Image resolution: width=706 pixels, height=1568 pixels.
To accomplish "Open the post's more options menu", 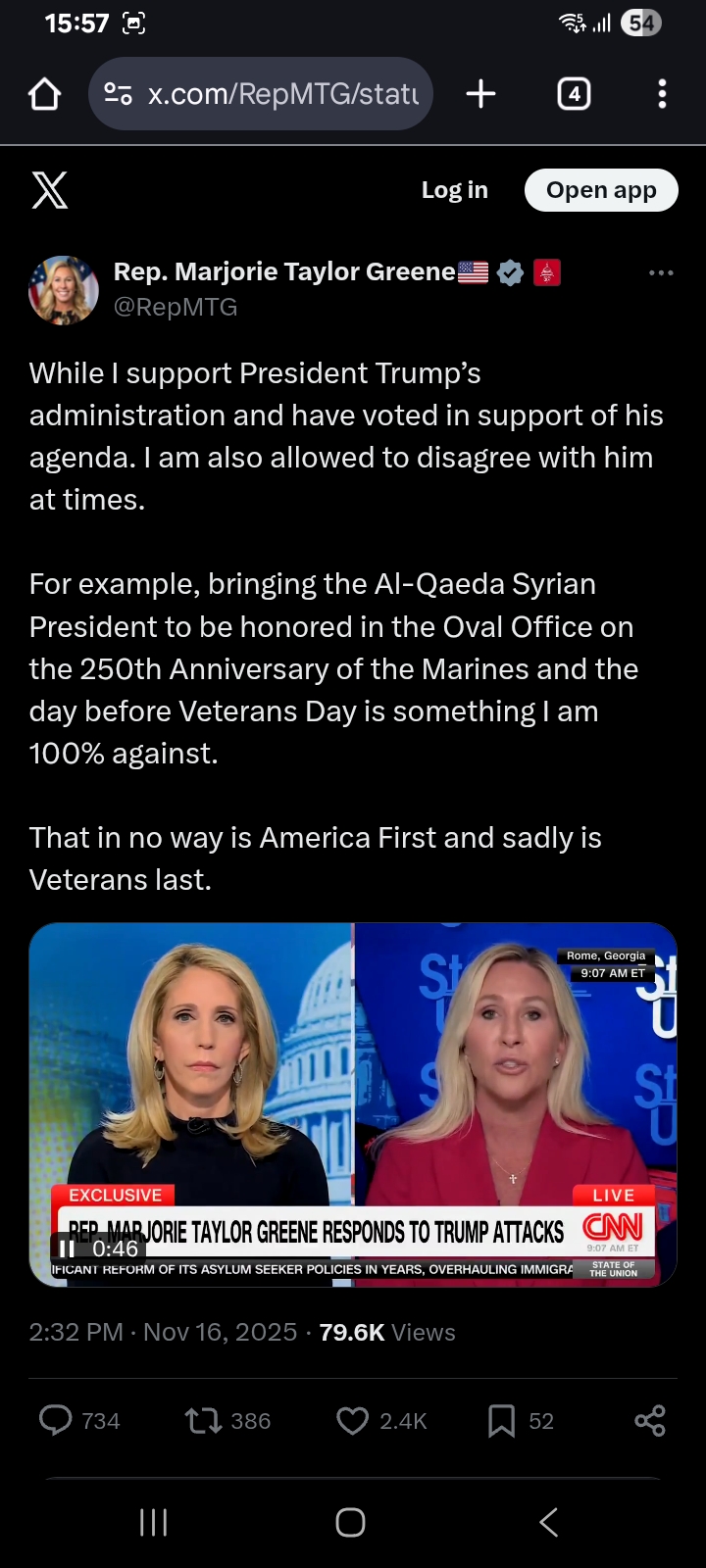I will coord(661,272).
